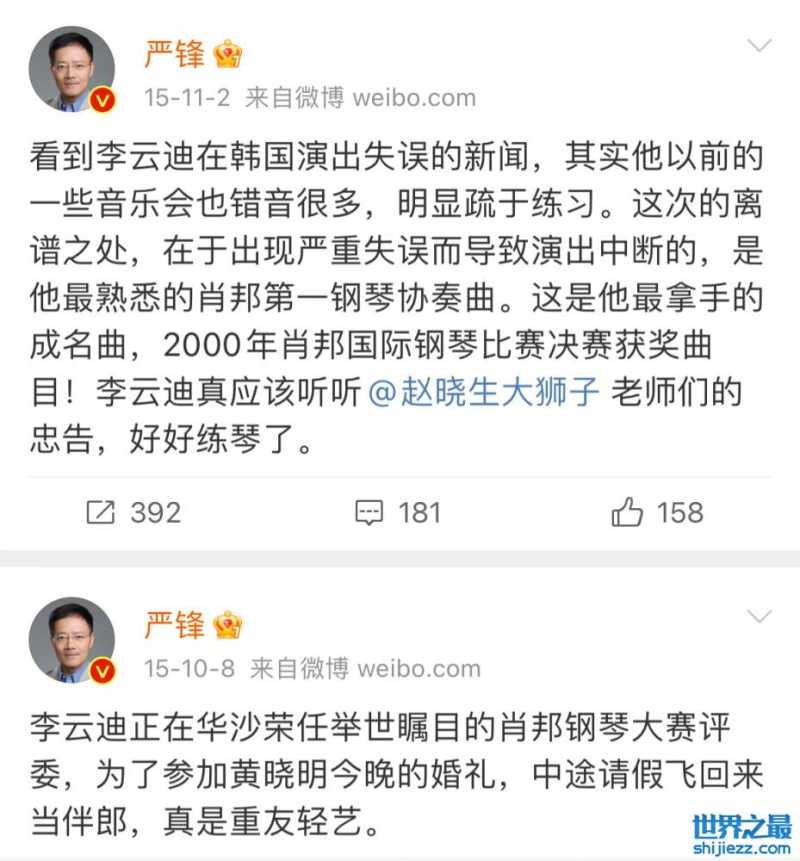The image size is (800, 861).
Task: Expand the dropdown arrow on the 15-10-8 post
Action: tap(760, 616)
